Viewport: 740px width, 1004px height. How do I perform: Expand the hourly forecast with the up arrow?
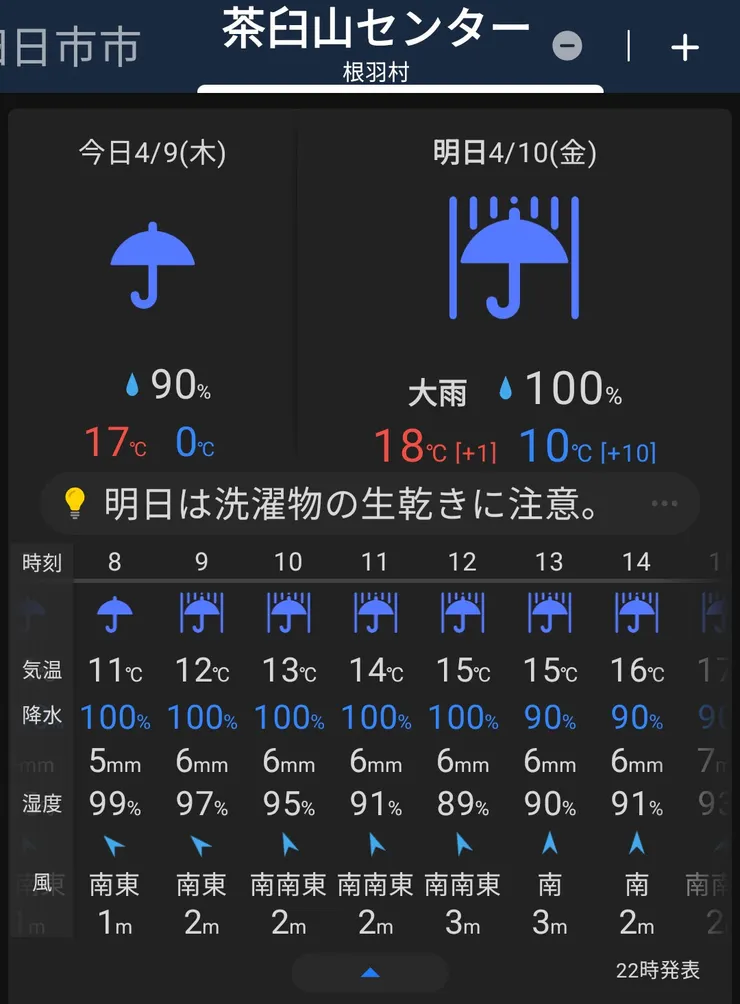[370, 971]
